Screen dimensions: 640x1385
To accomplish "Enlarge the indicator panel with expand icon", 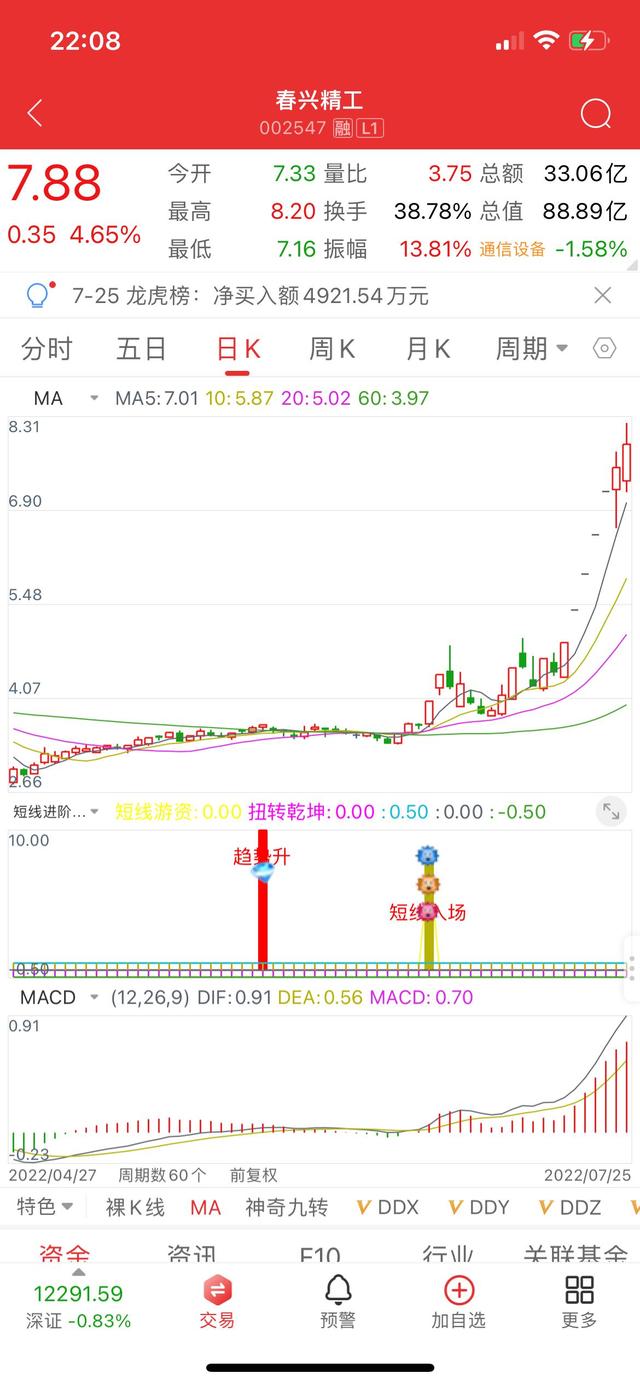I will pyautogui.click(x=609, y=812).
